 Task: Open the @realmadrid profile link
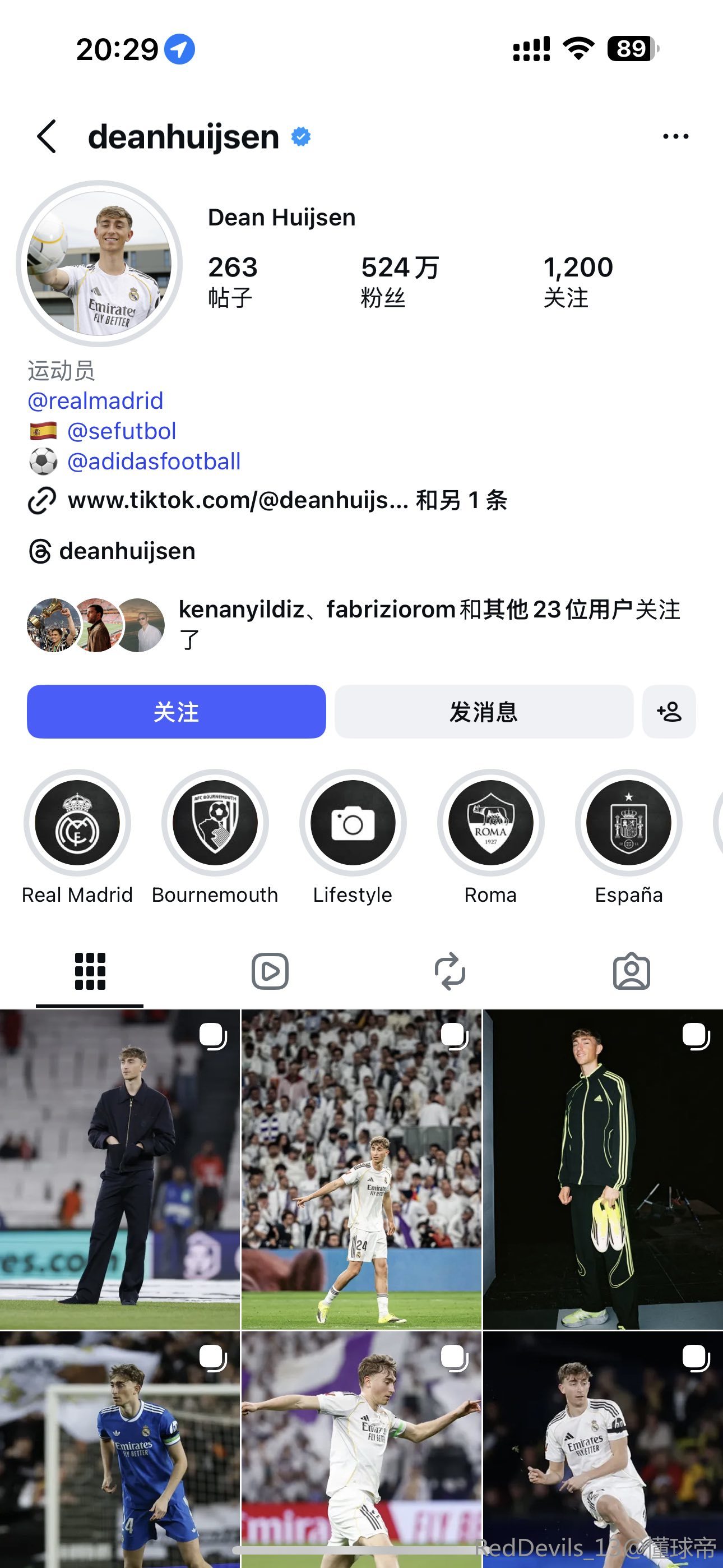point(95,400)
